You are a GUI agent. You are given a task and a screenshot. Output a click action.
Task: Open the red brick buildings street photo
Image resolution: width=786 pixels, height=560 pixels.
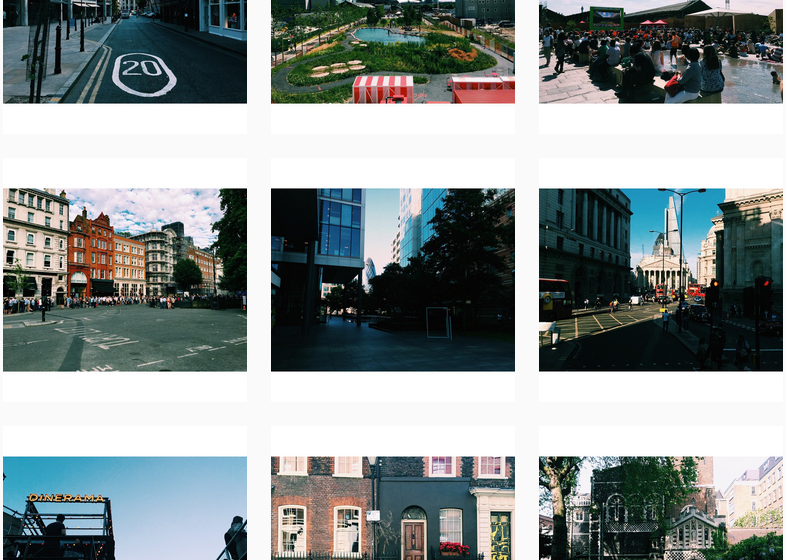click(125, 280)
